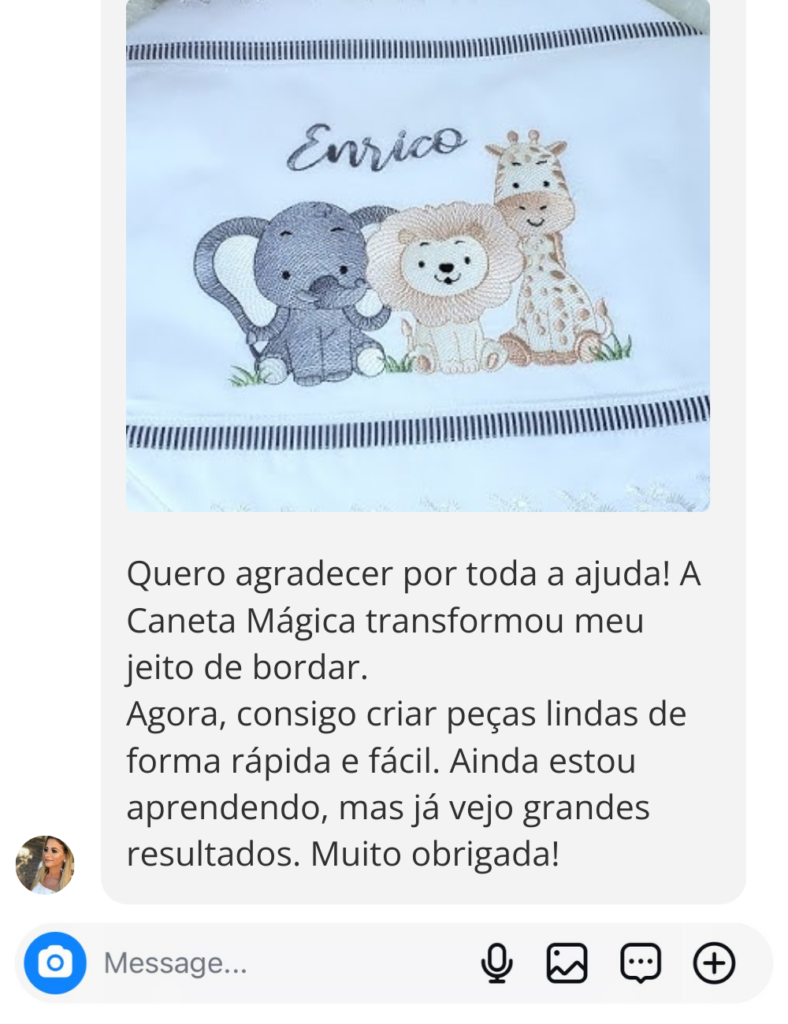Viewport: 788px width, 1024px height.
Task: Open the photo gallery picker
Action: 566,963
